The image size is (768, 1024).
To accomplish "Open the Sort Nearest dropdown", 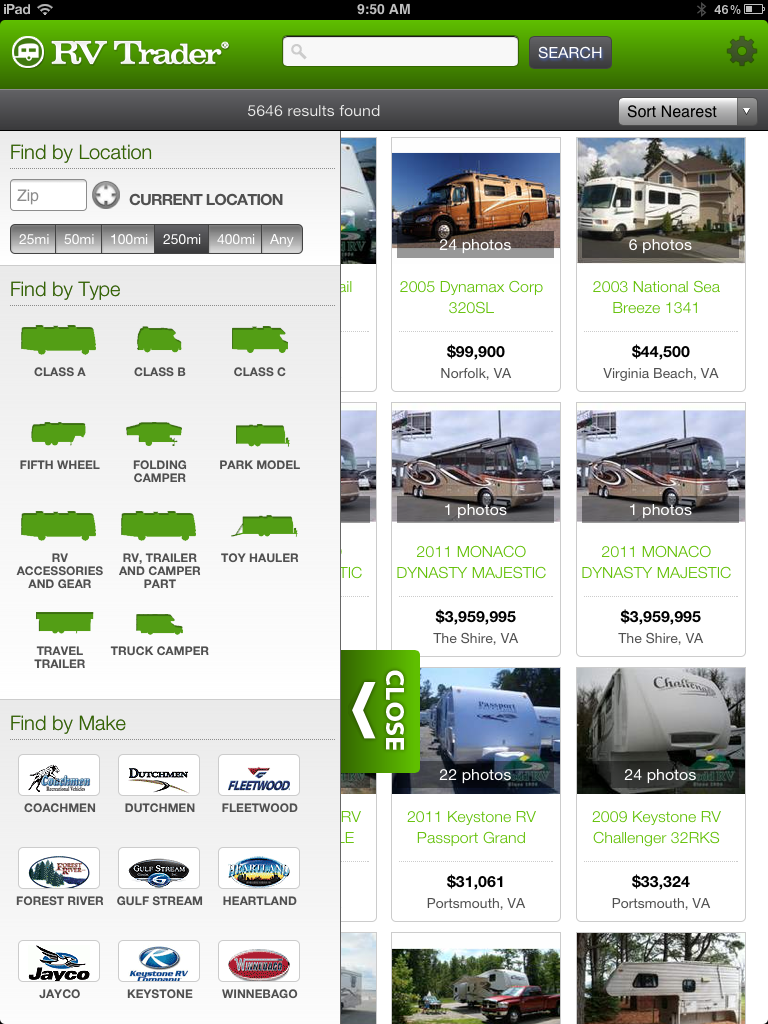I will tap(686, 111).
